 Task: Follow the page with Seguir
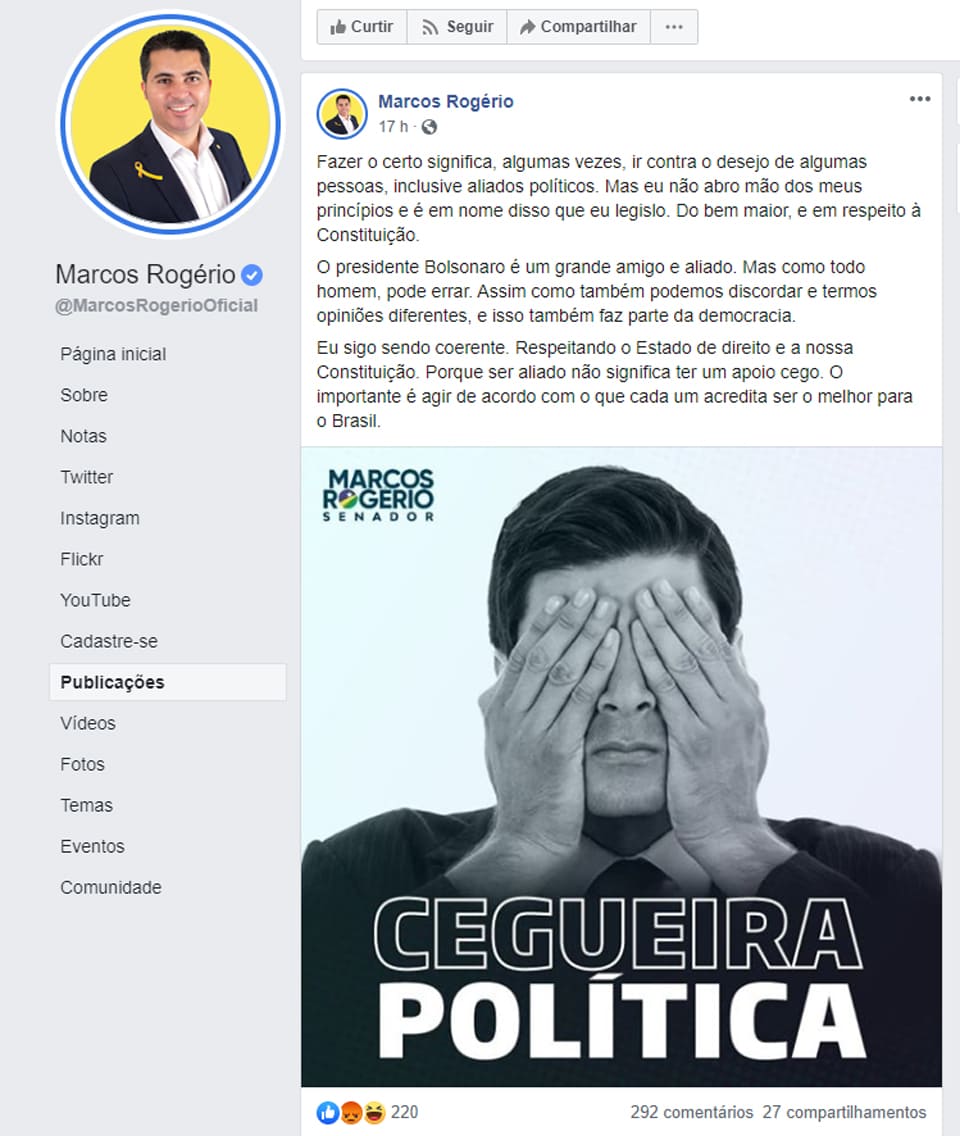457,27
